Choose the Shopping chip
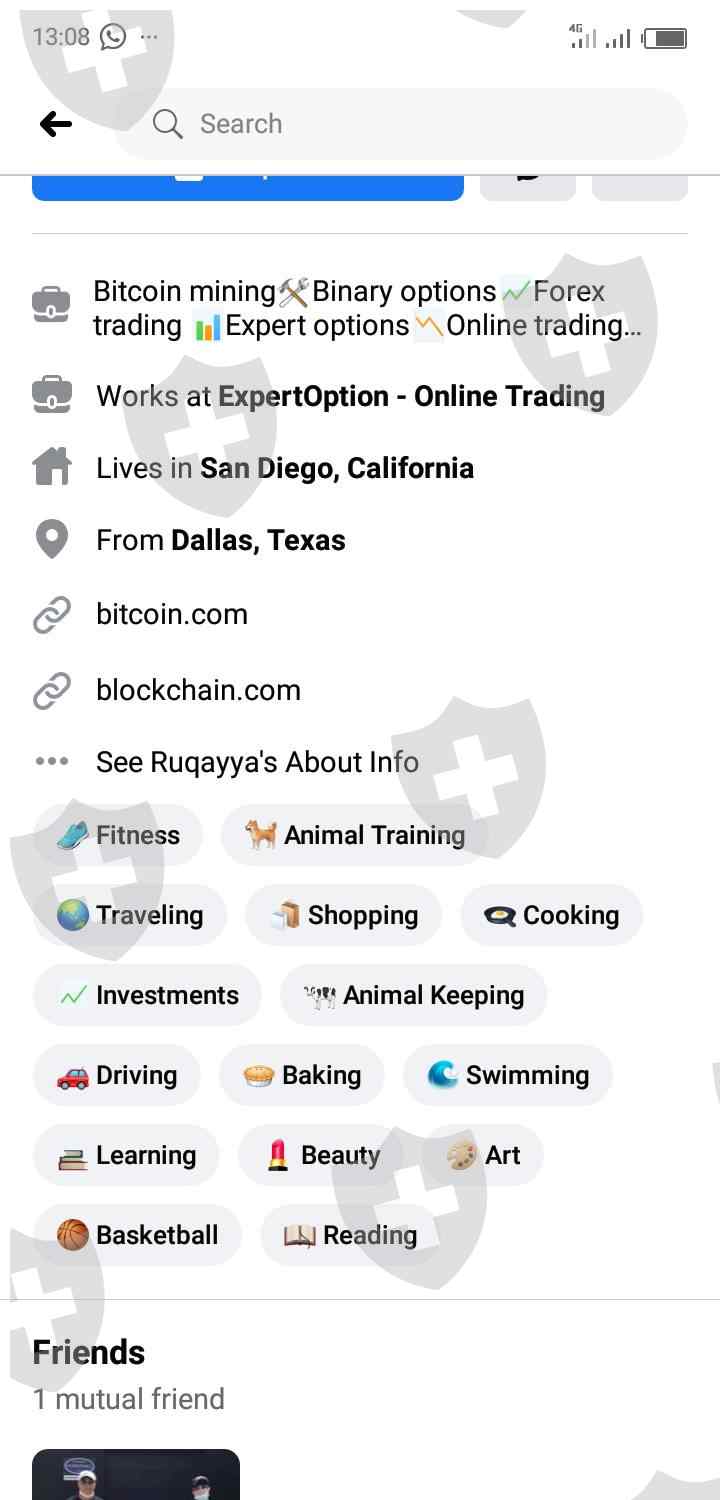 pyautogui.click(x=343, y=915)
